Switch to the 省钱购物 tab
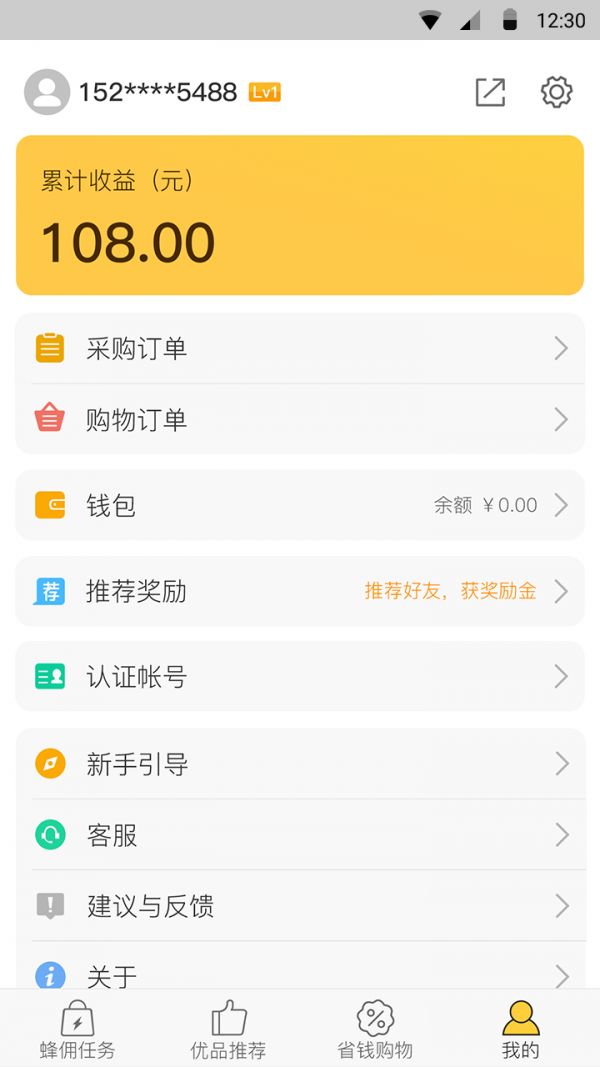600x1067 pixels. tap(375, 1030)
